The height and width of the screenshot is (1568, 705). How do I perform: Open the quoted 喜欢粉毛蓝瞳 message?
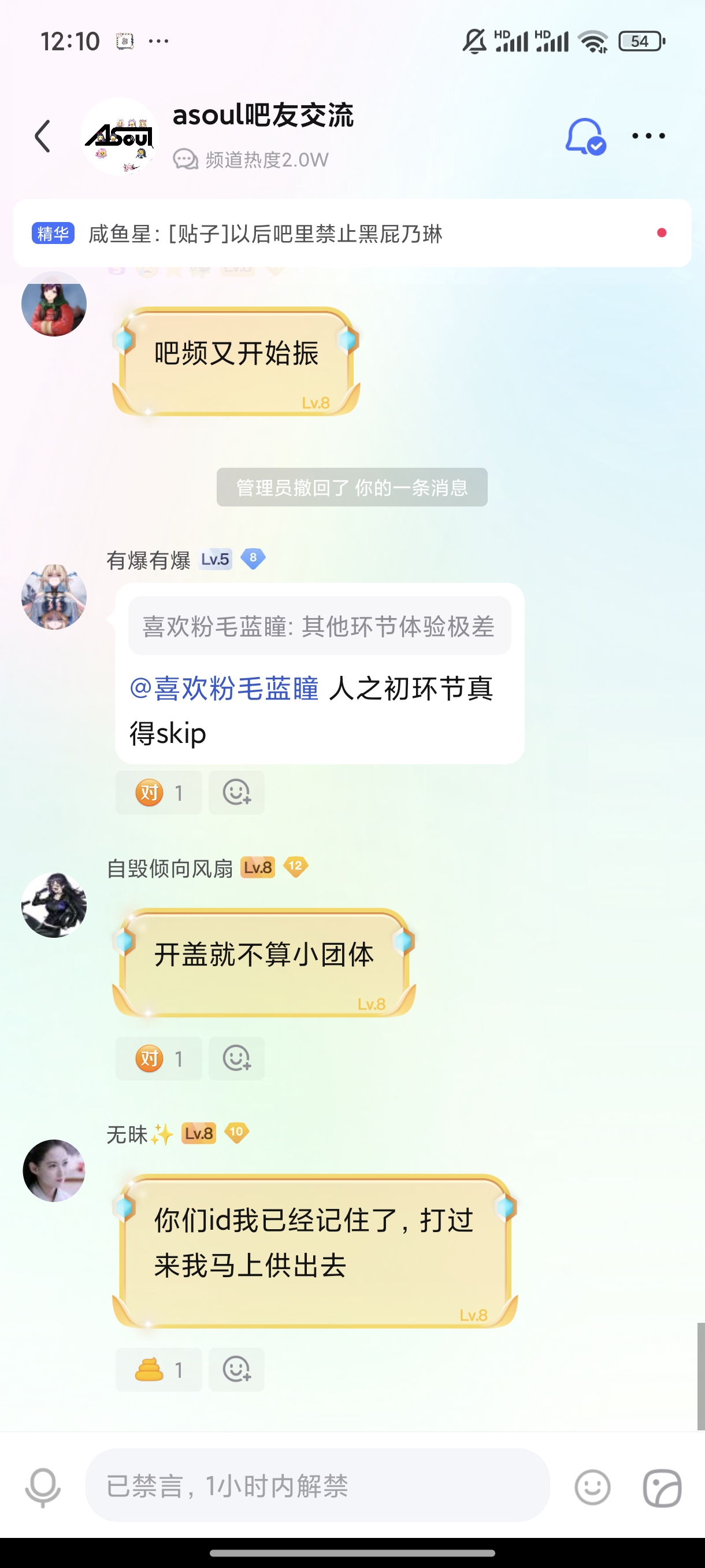pyautogui.click(x=320, y=626)
